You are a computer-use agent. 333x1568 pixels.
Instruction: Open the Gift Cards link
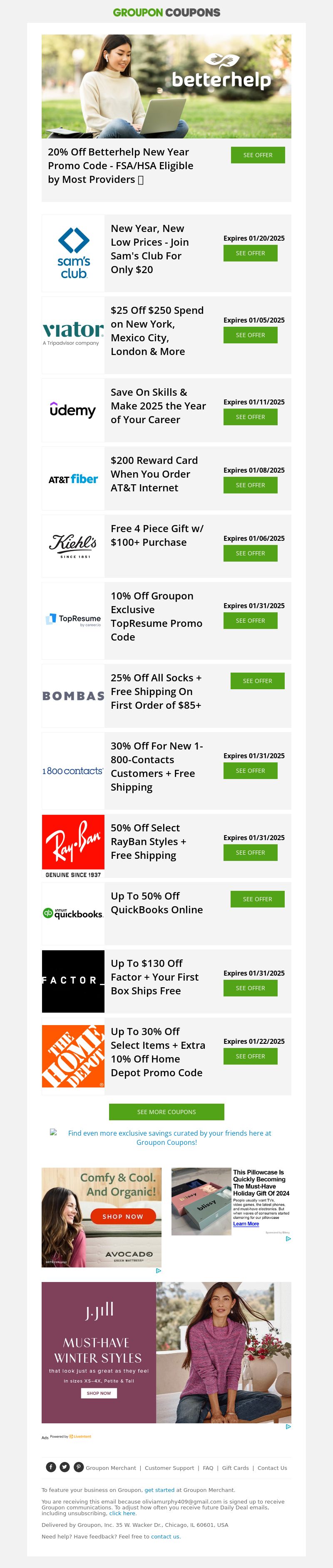(235, 1468)
